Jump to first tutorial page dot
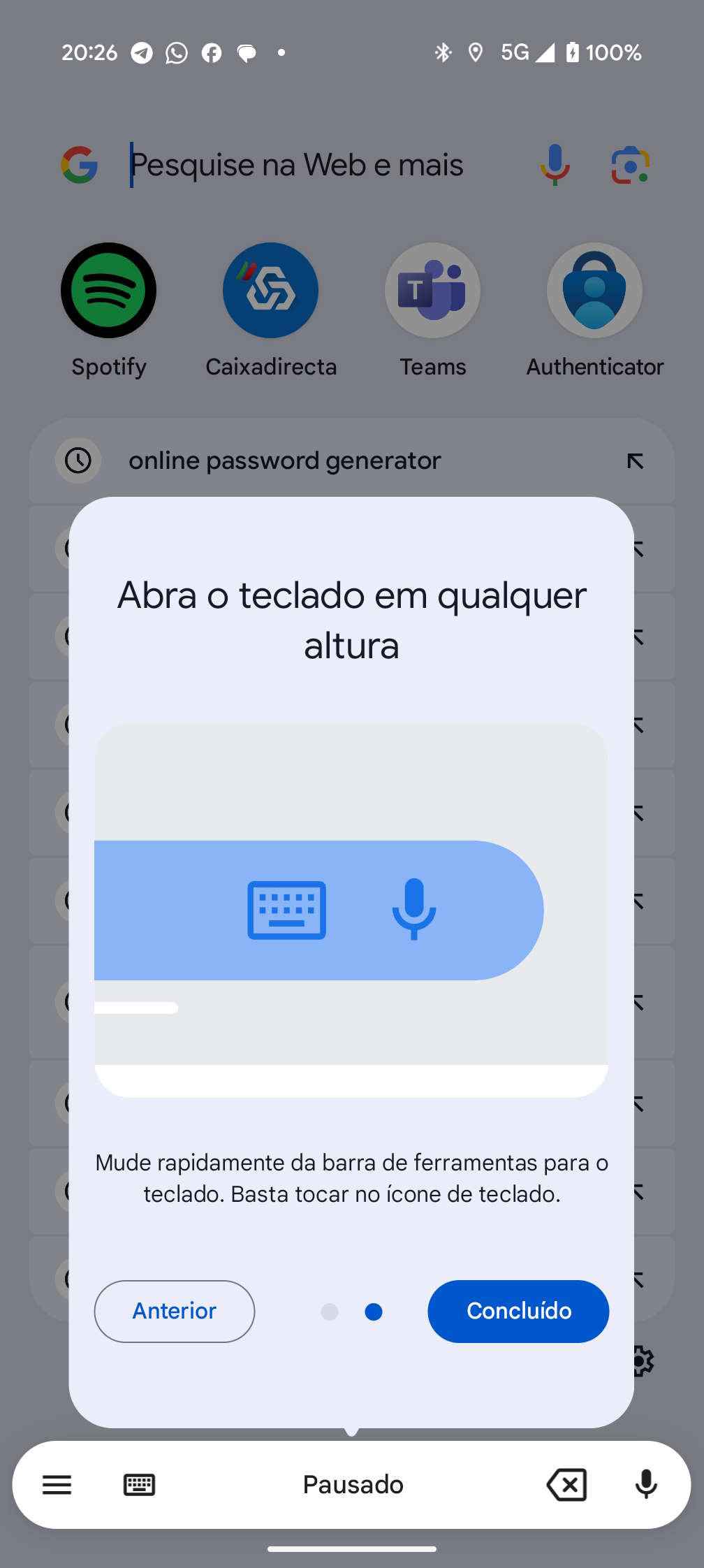 coord(330,1312)
